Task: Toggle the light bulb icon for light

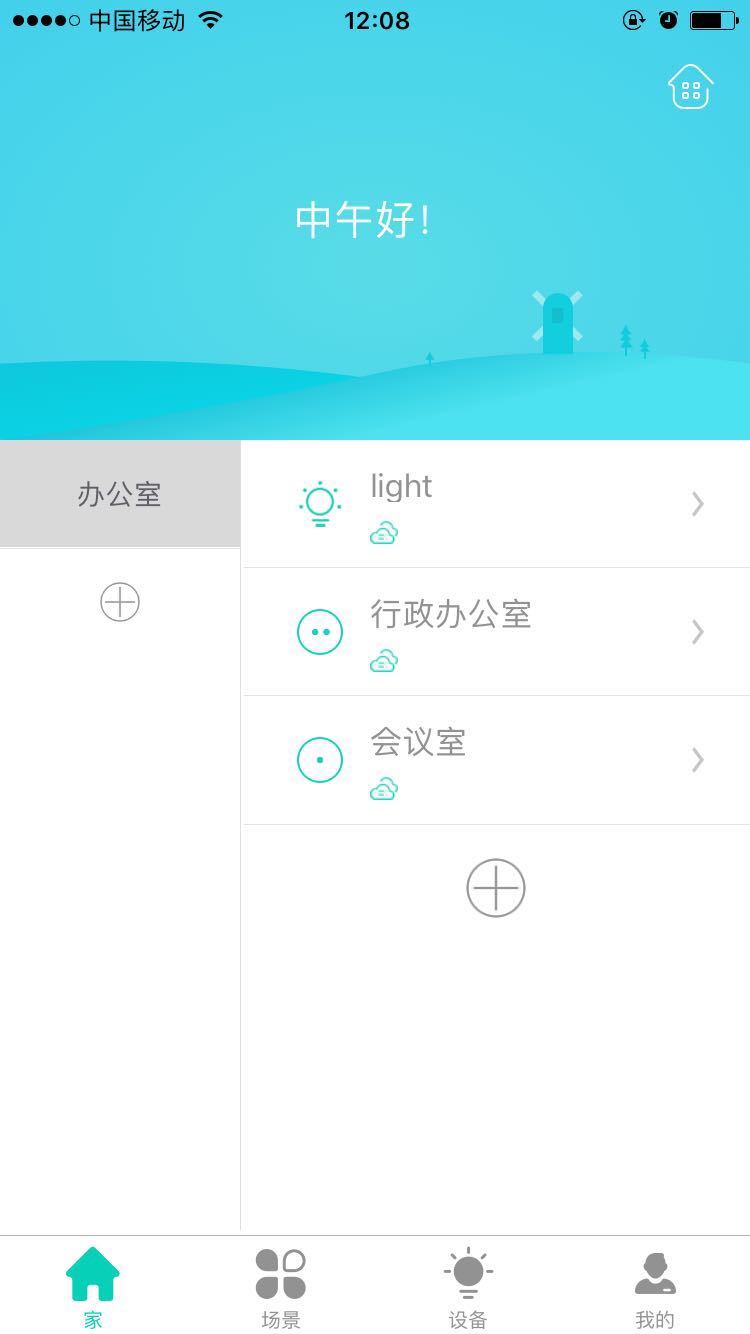Action: (x=320, y=504)
